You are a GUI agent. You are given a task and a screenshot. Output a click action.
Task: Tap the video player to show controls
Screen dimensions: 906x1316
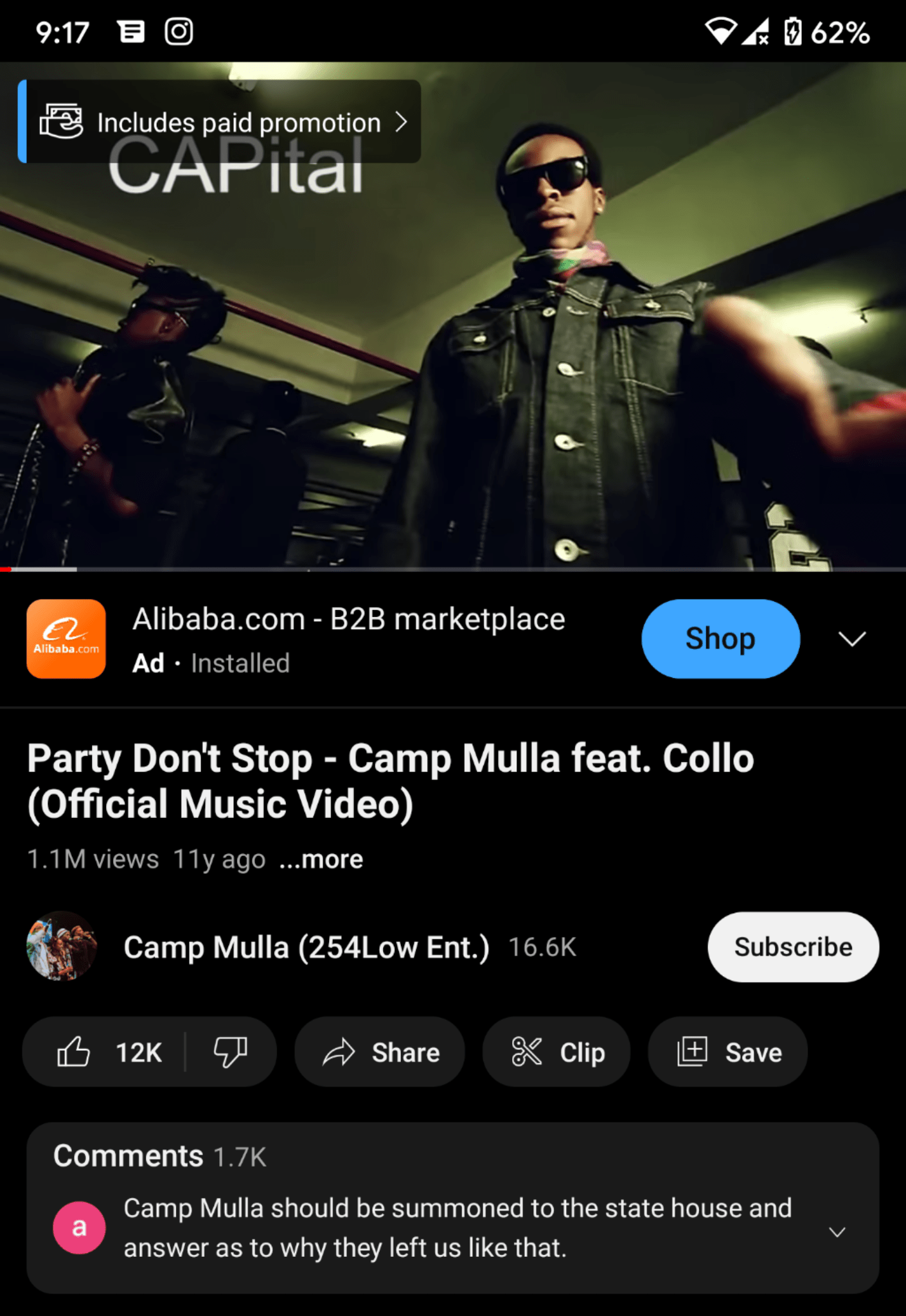pyautogui.click(x=452, y=353)
